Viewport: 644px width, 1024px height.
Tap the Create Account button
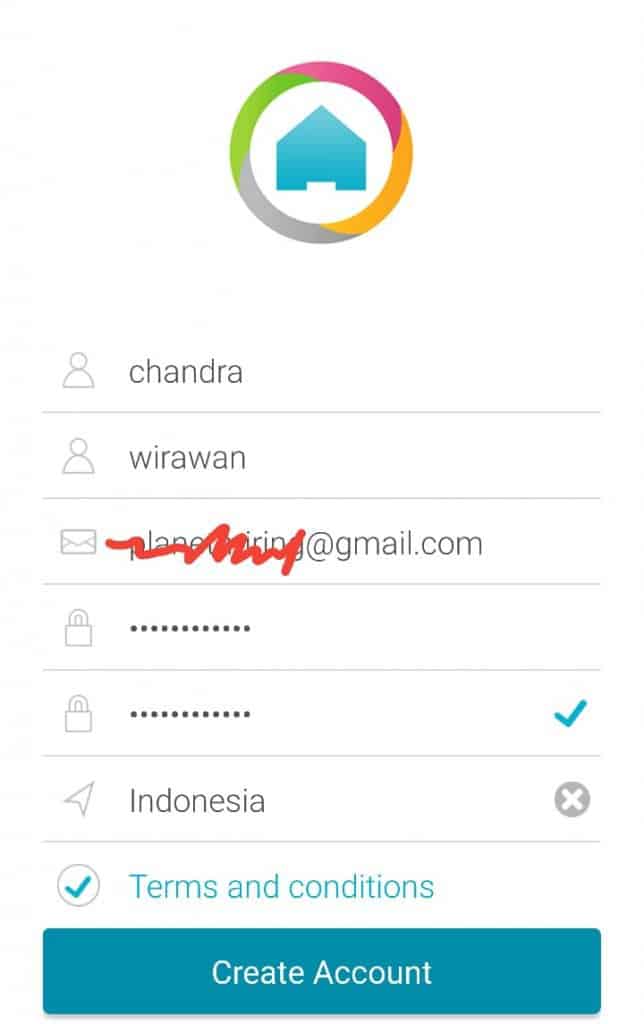pos(321,972)
